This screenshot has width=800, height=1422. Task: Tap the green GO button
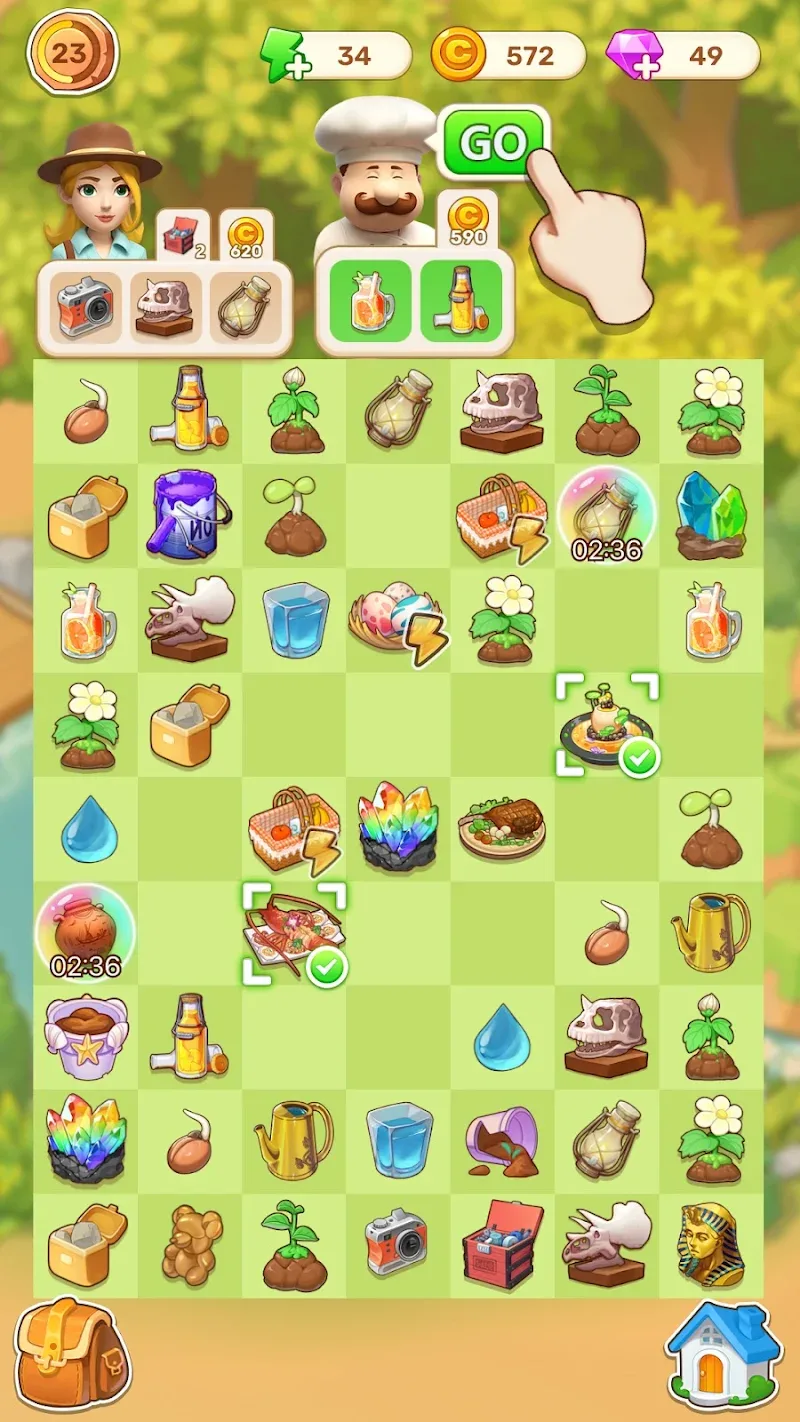click(492, 144)
